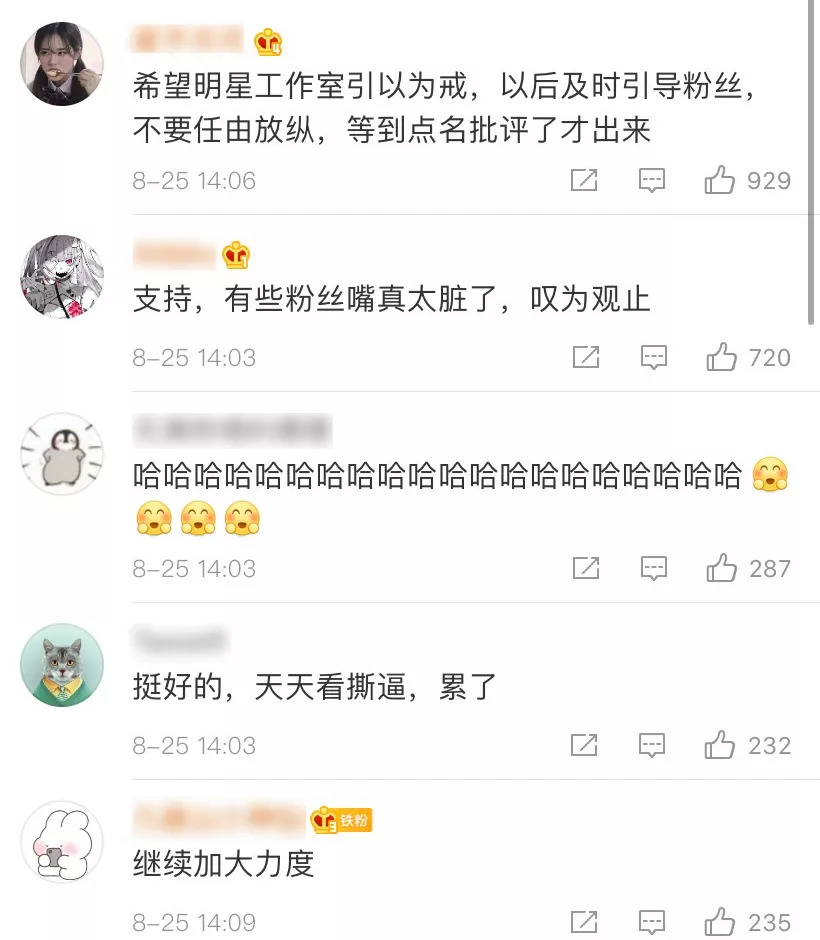Repost the comment 支持，有些粉丝嘴真太脏了
The image size is (820, 940).
pyautogui.click(x=585, y=357)
